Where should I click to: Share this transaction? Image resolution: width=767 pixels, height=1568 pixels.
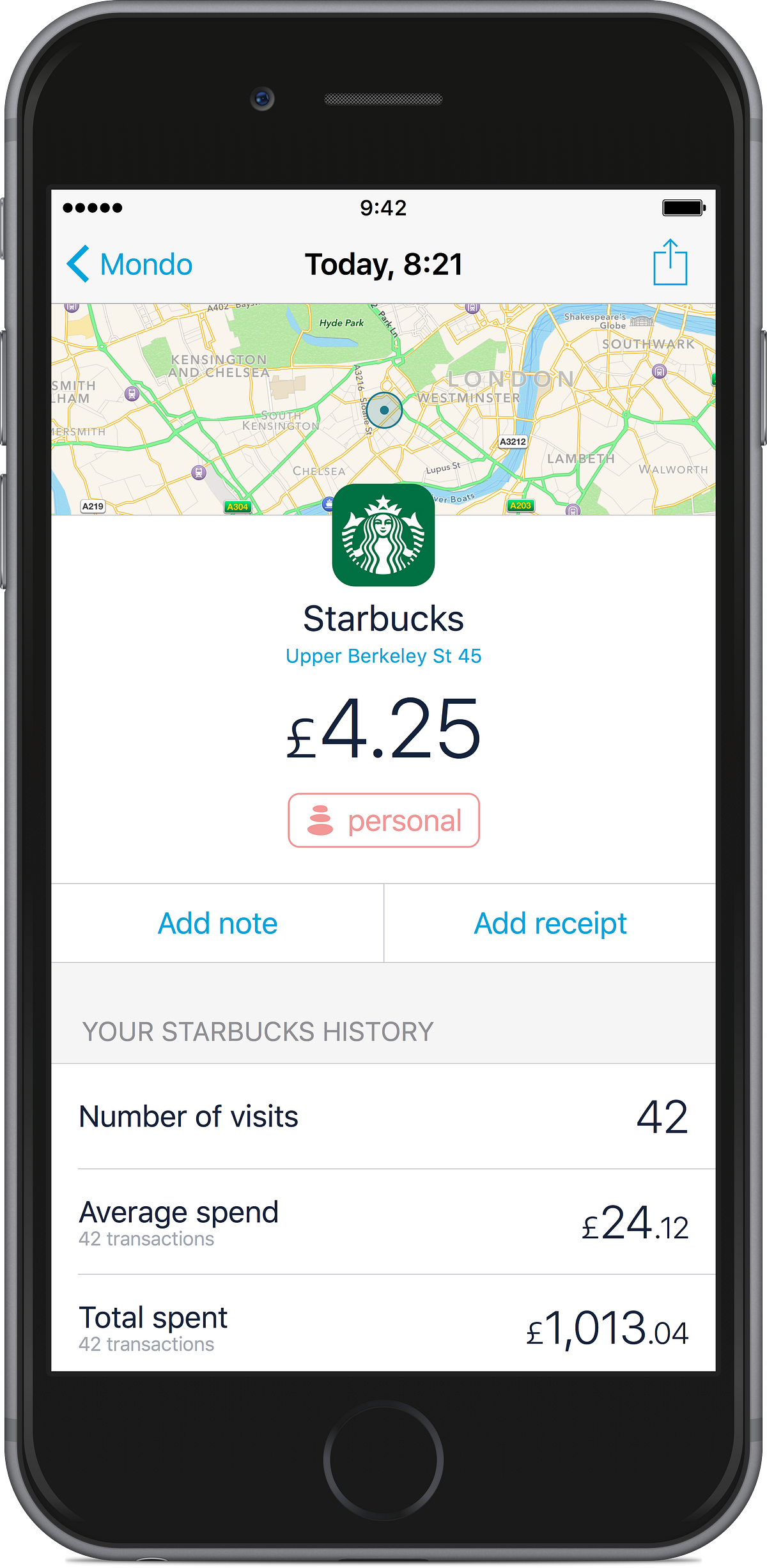pos(670,262)
